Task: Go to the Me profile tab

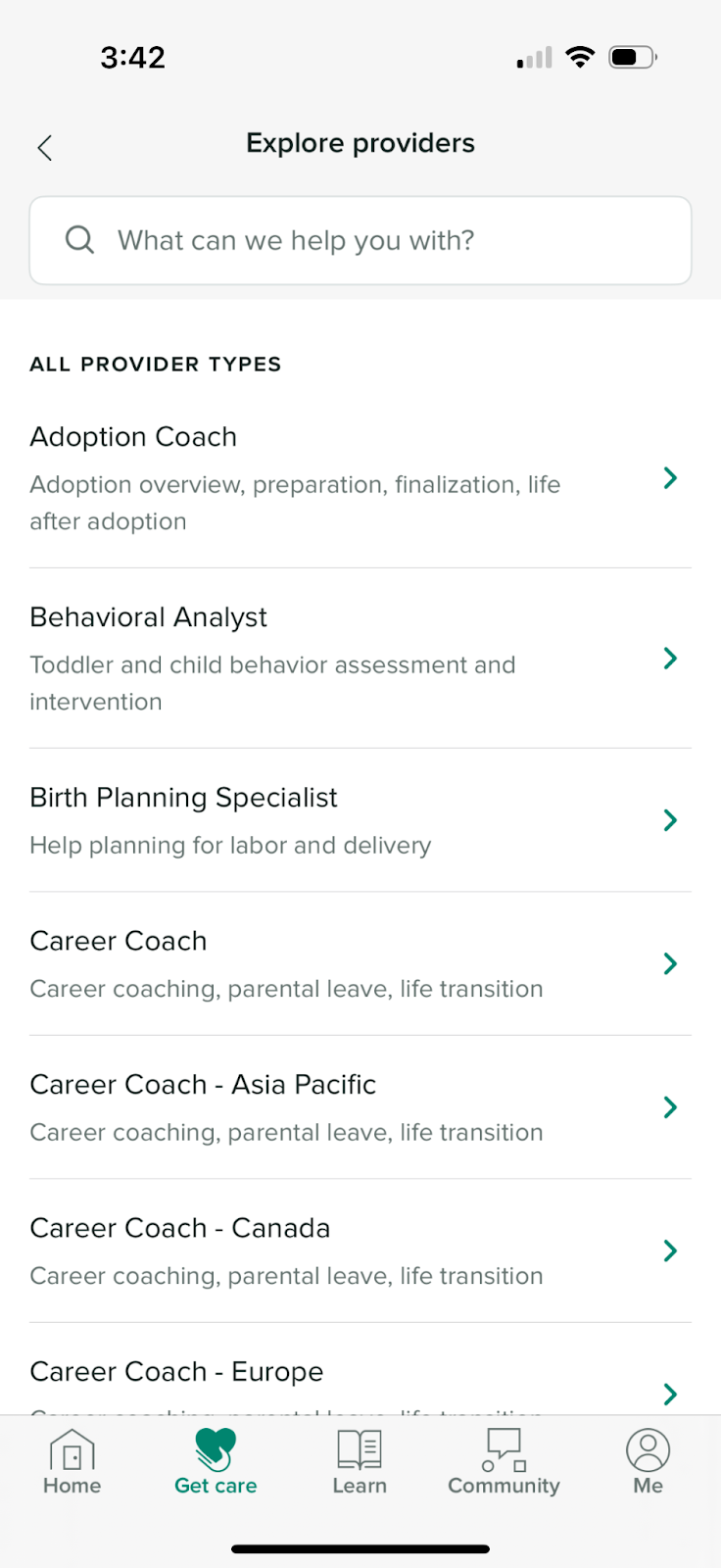Action: (648, 1461)
